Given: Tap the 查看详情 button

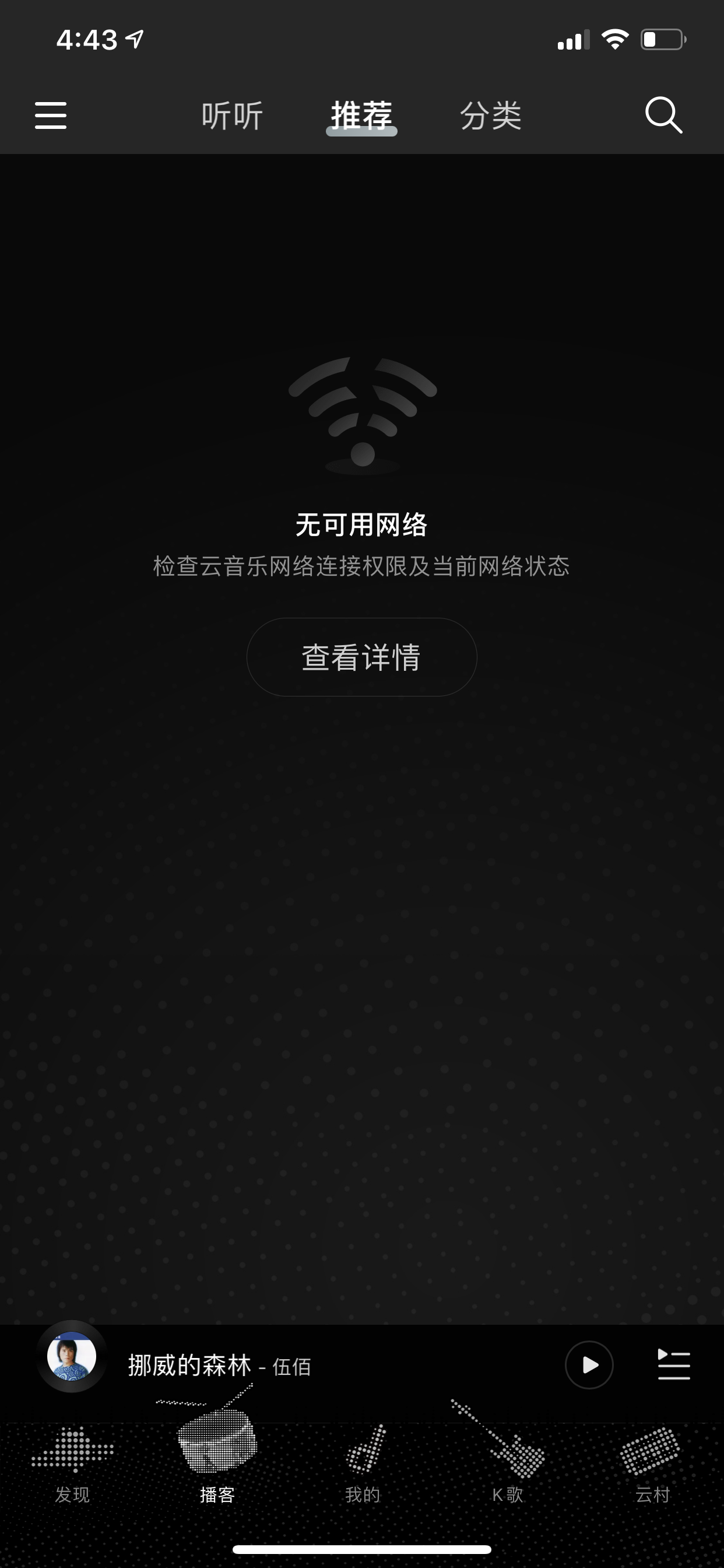Looking at the screenshot, I should point(361,657).
